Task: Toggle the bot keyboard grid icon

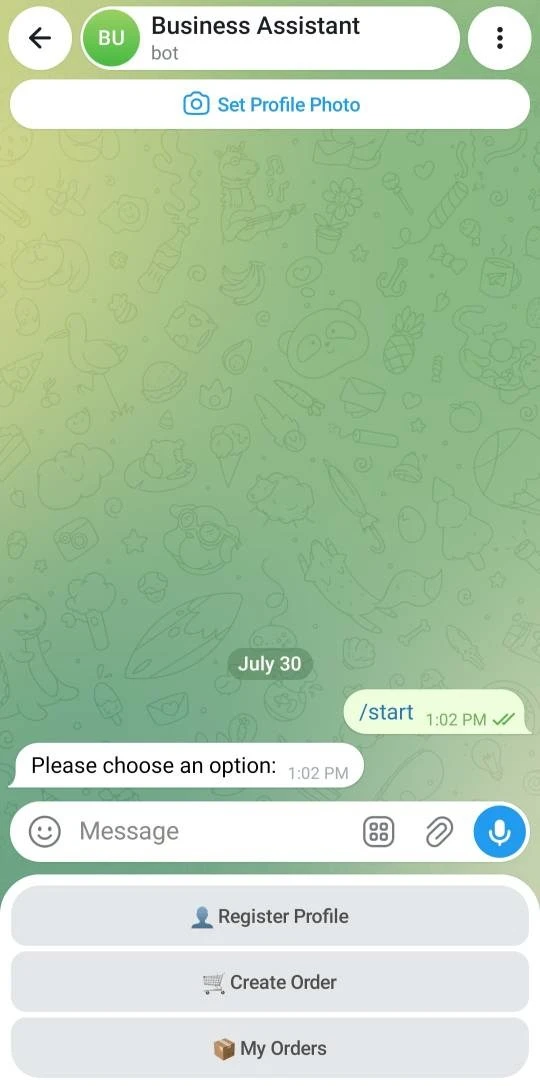Action: click(379, 831)
